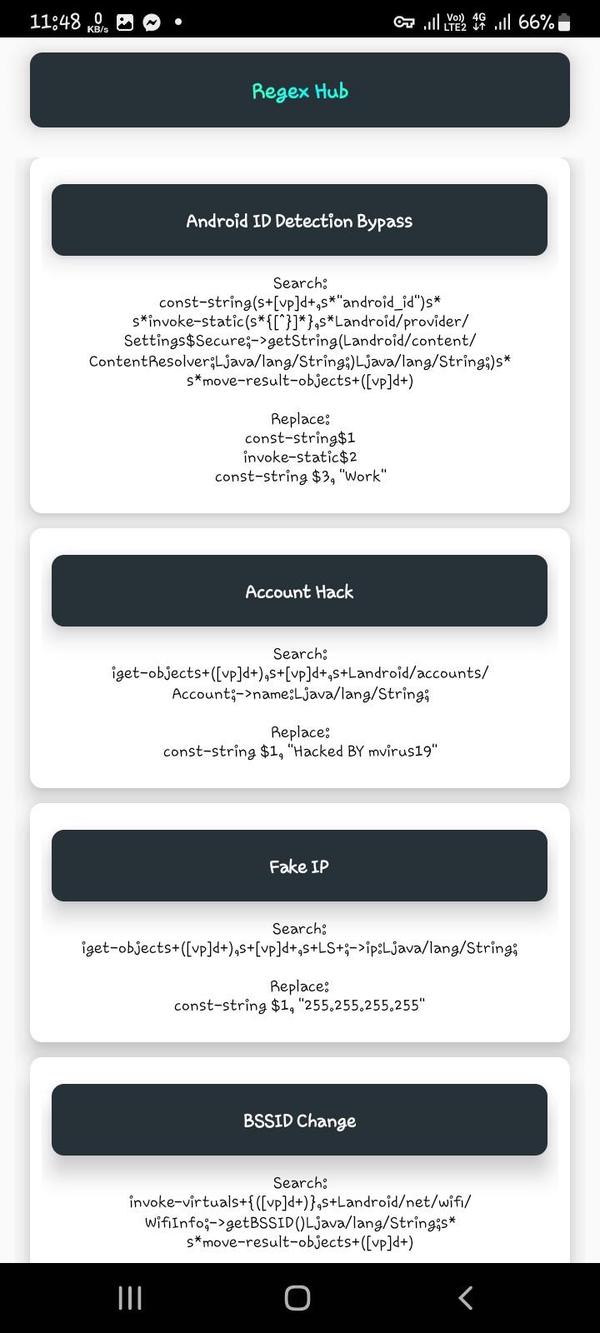Select the Fake IP header
The width and height of the screenshot is (600, 1333).
coord(299,866)
